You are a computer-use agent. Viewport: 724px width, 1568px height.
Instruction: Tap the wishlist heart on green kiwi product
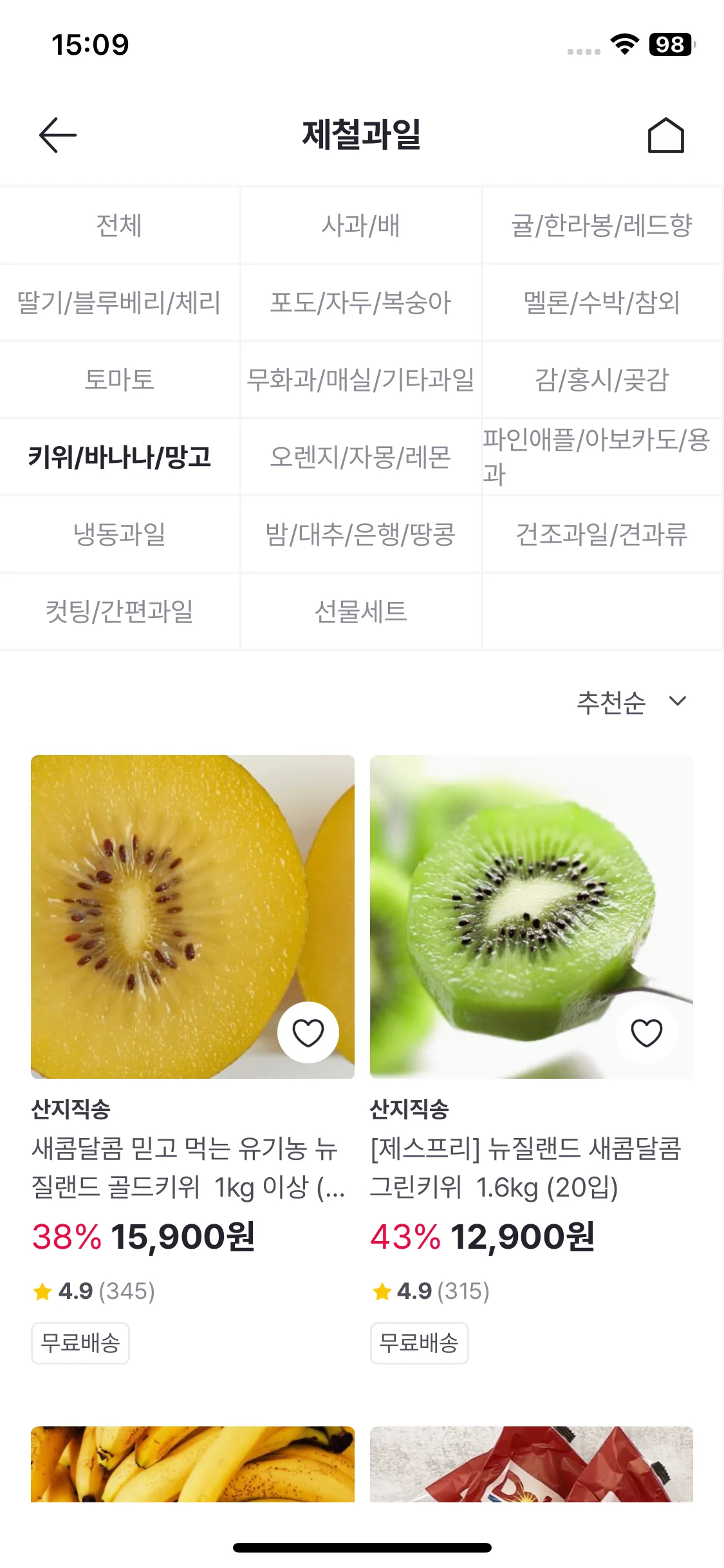647,1031
